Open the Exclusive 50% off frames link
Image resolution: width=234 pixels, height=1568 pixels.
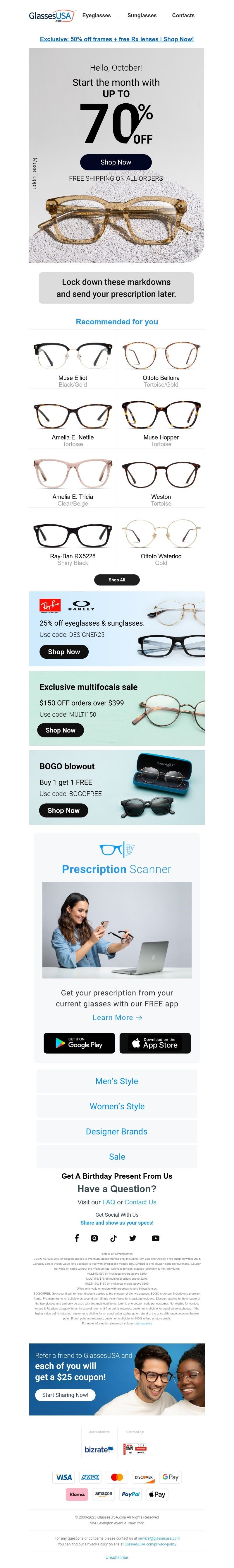(x=117, y=39)
